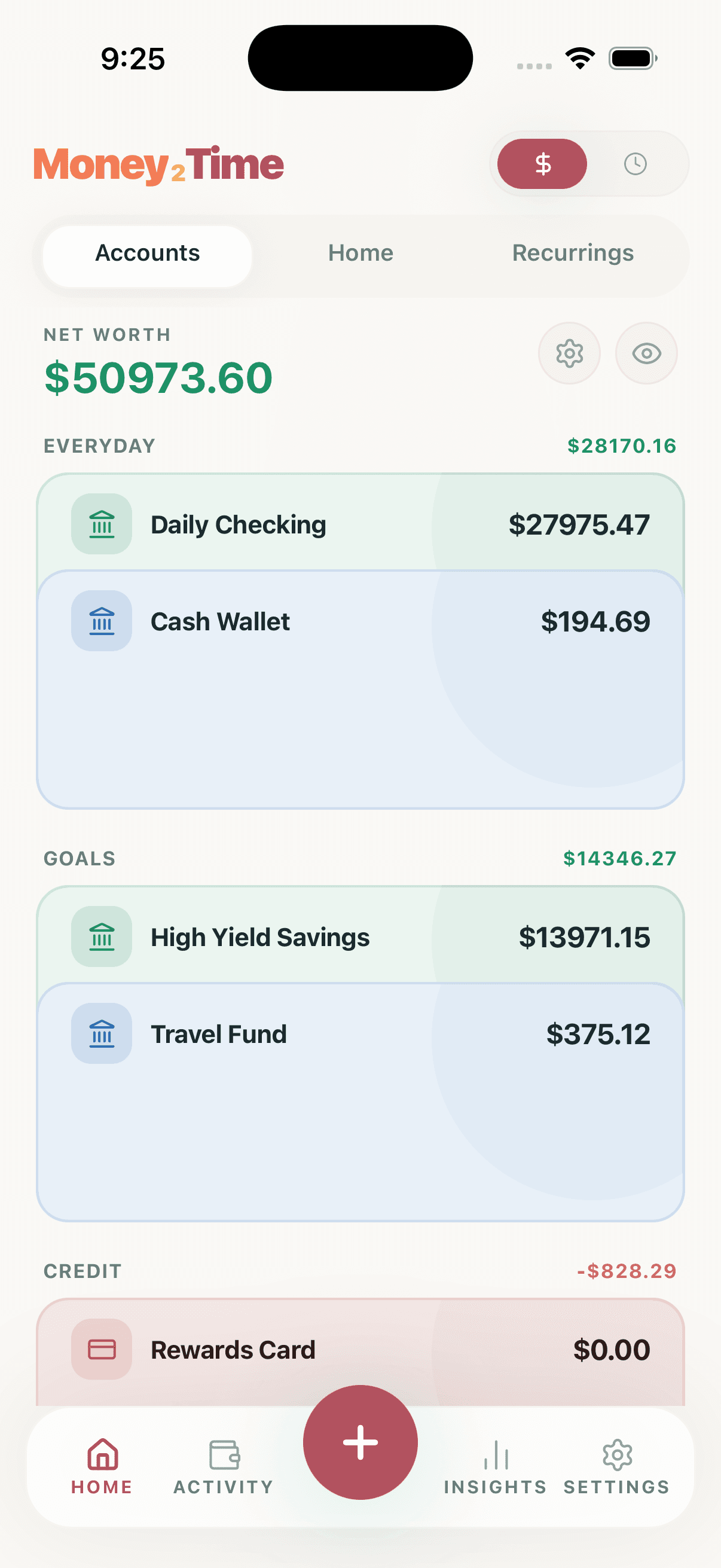Select the Accounts tab
The image size is (721, 1568).
pos(146,252)
